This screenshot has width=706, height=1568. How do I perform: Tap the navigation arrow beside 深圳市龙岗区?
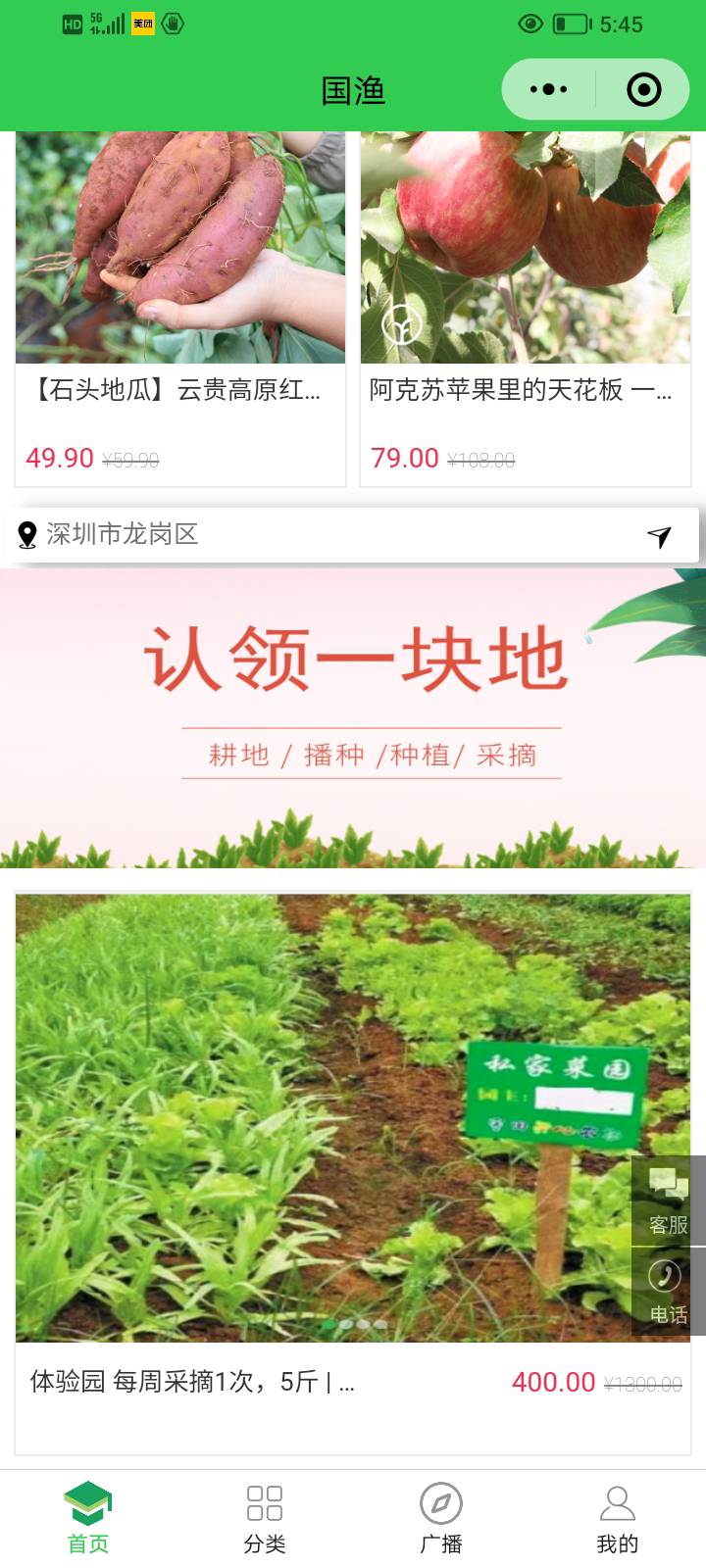pos(659,535)
